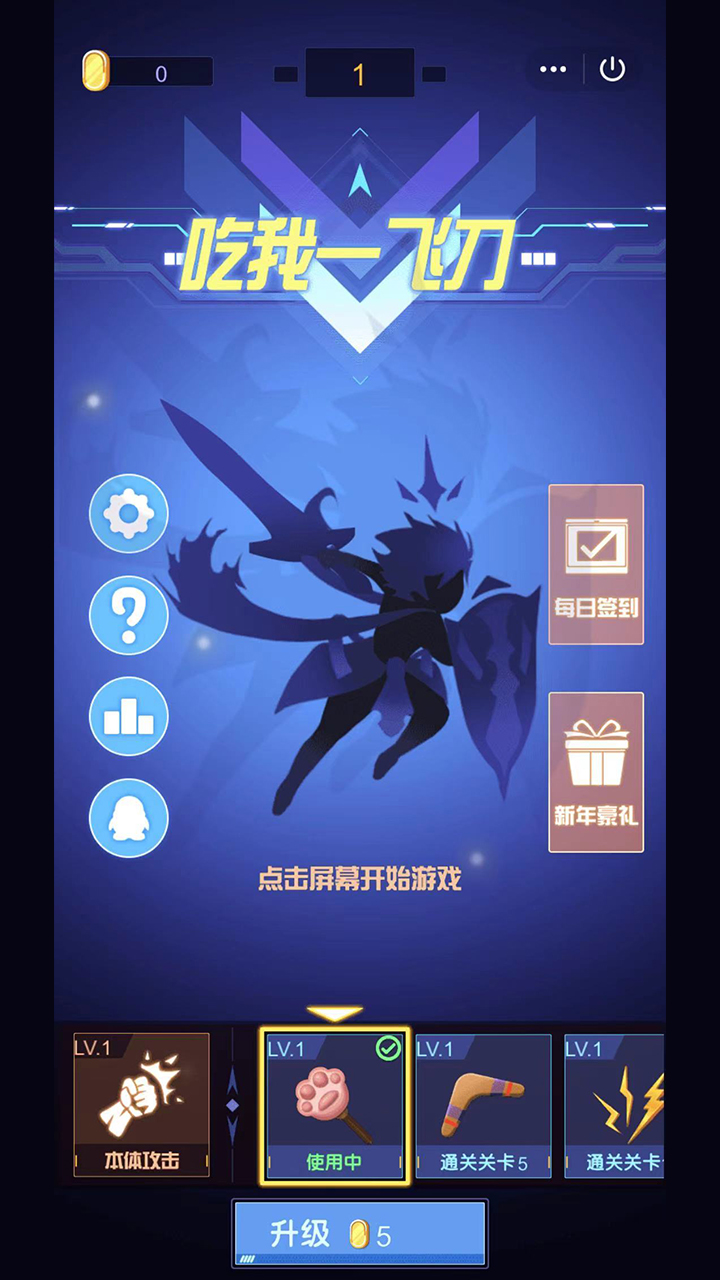The width and height of the screenshot is (720, 1280).
Task: View the leaderboard ranking icon
Action: [129, 716]
